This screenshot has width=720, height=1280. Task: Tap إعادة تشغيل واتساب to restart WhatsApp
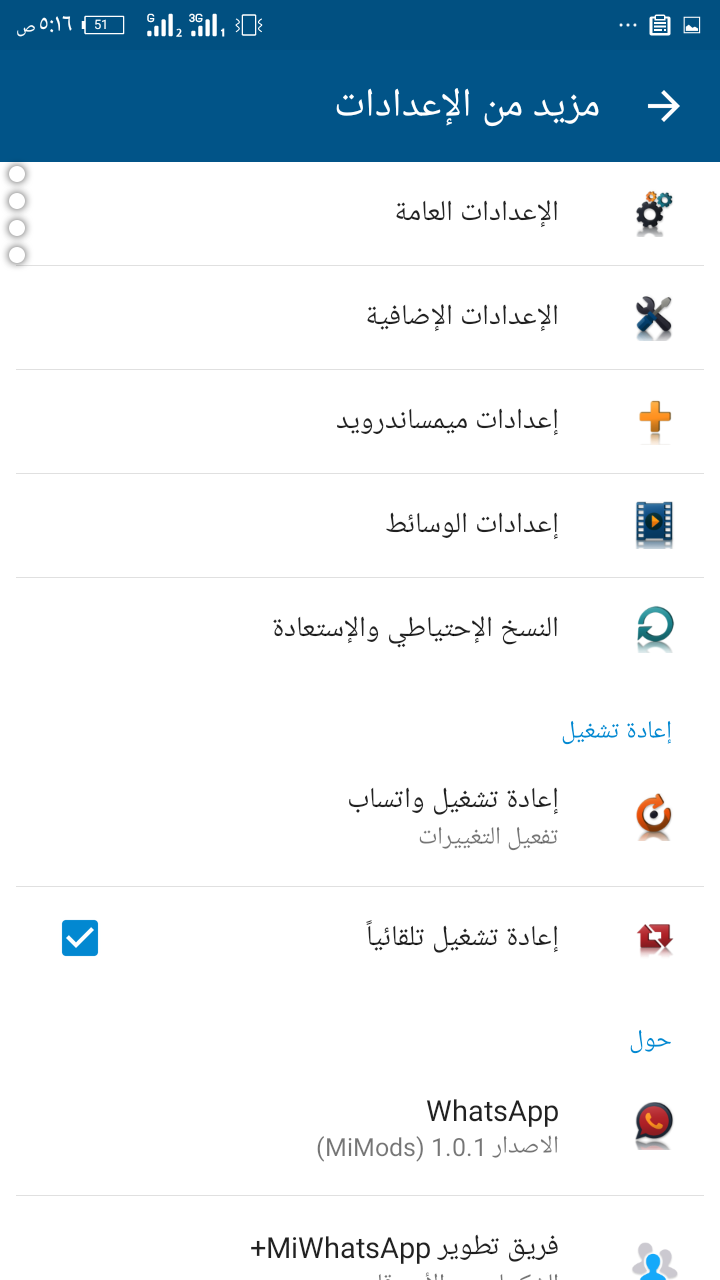pos(360,817)
